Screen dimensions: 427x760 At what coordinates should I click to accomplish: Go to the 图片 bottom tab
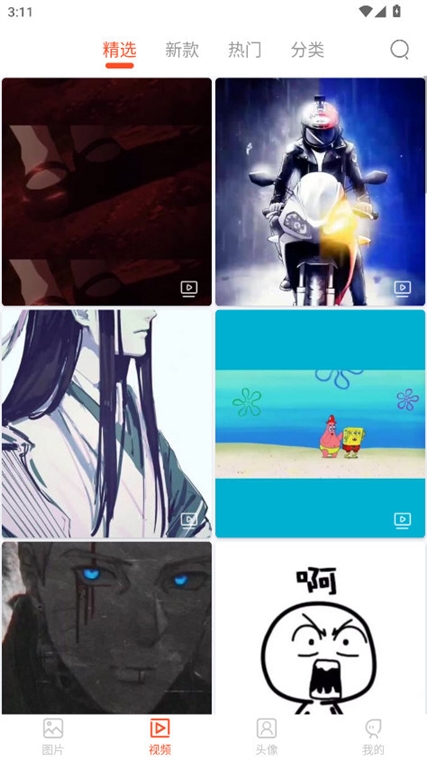pyautogui.click(x=53, y=737)
